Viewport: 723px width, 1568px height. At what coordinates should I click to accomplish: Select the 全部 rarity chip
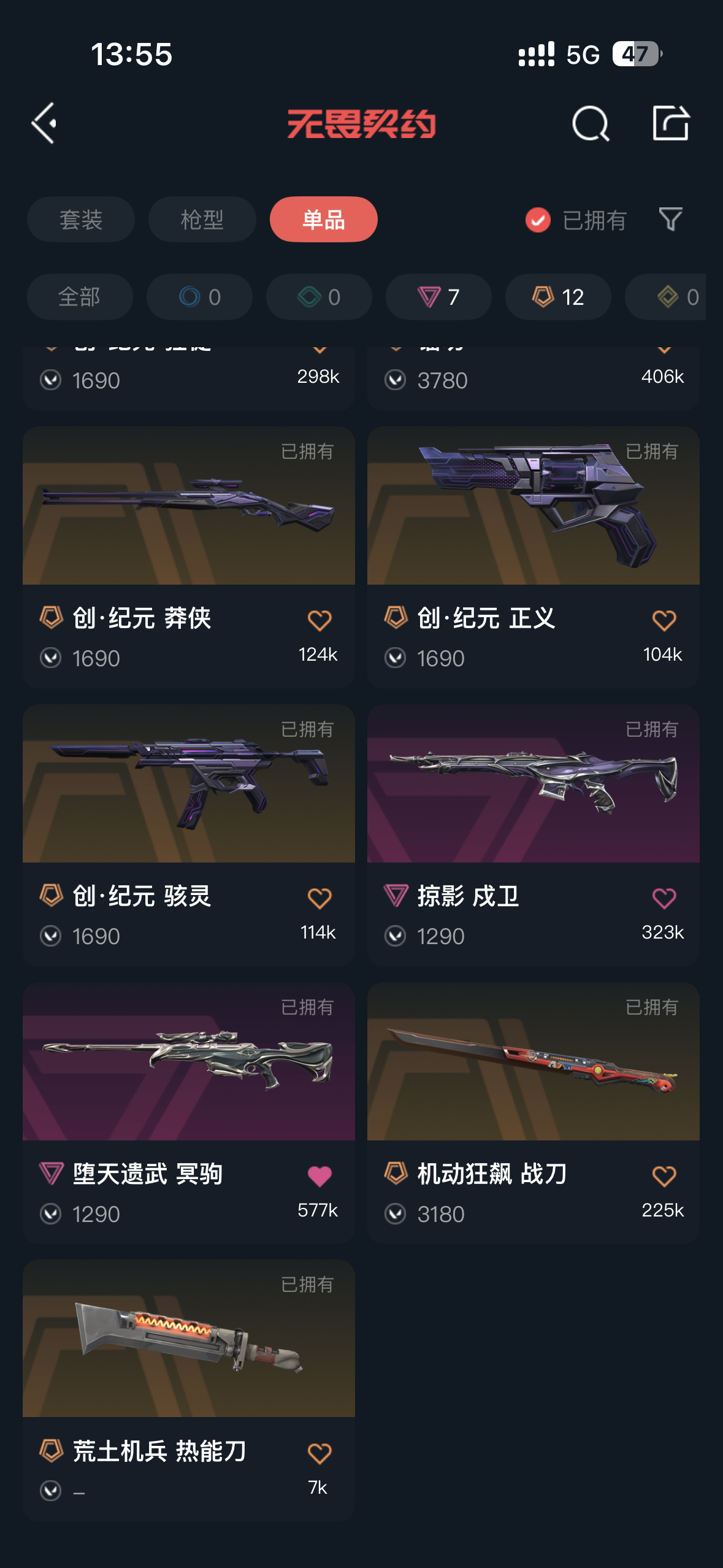pyautogui.click(x=80, y=297)
